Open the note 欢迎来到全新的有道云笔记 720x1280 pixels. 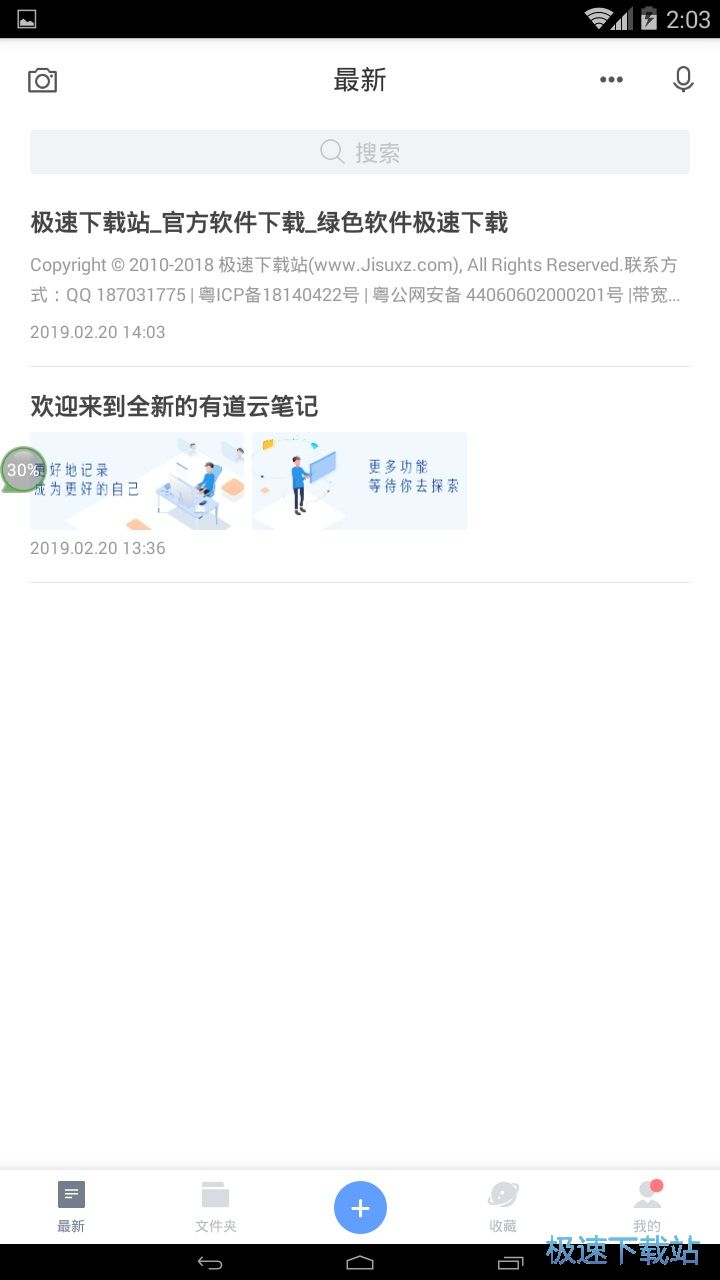point(174,406)
